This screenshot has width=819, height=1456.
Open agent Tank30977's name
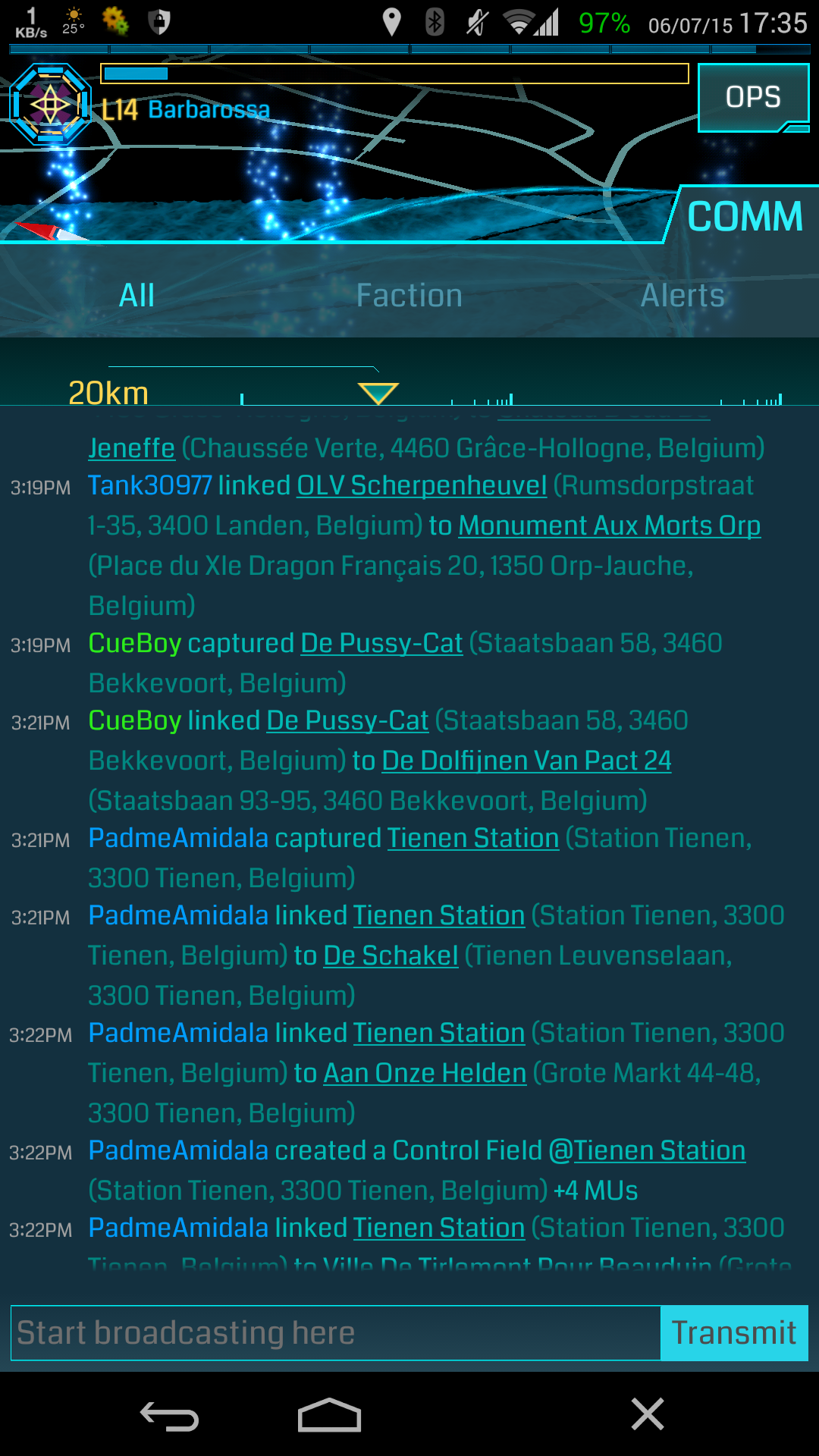[149, 485]
